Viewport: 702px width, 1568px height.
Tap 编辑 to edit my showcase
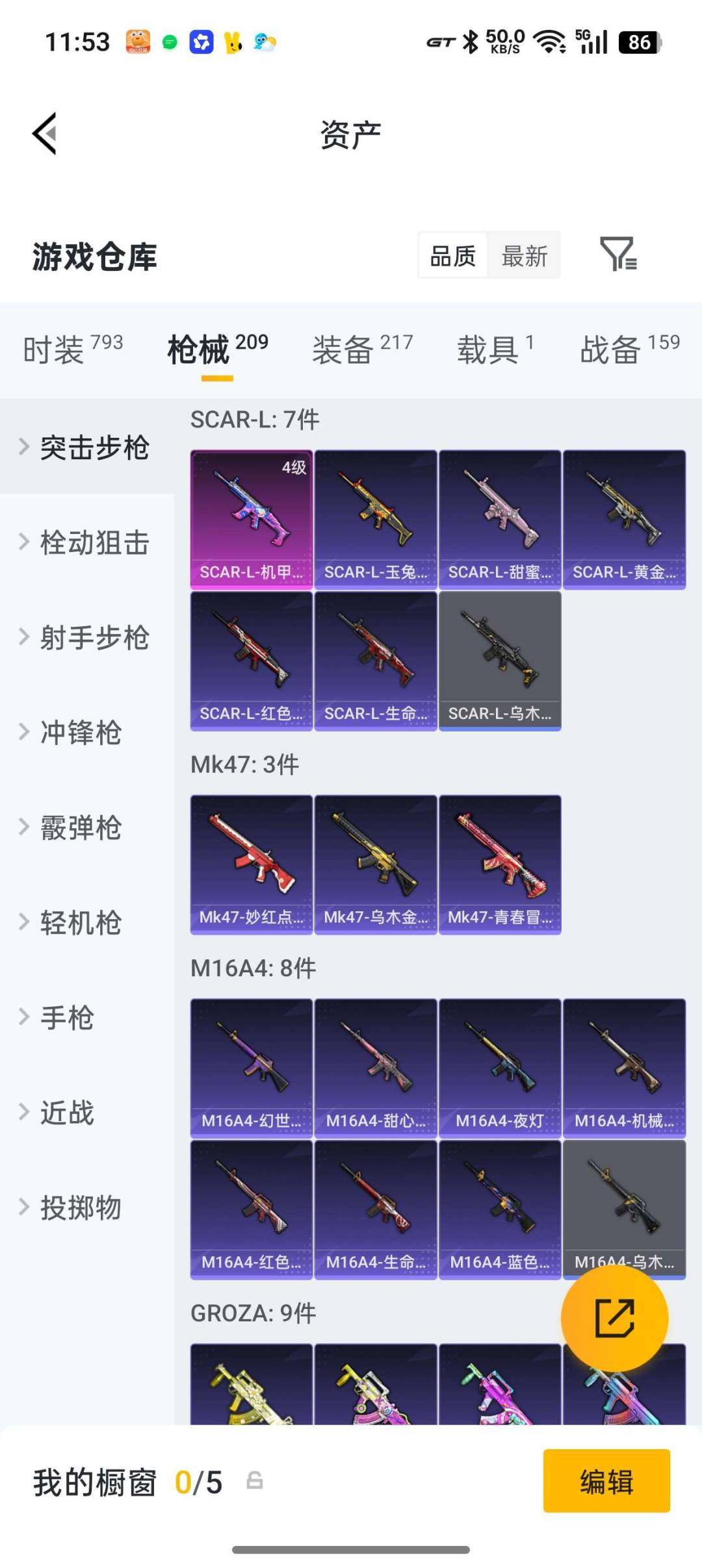coord(606,1482)
